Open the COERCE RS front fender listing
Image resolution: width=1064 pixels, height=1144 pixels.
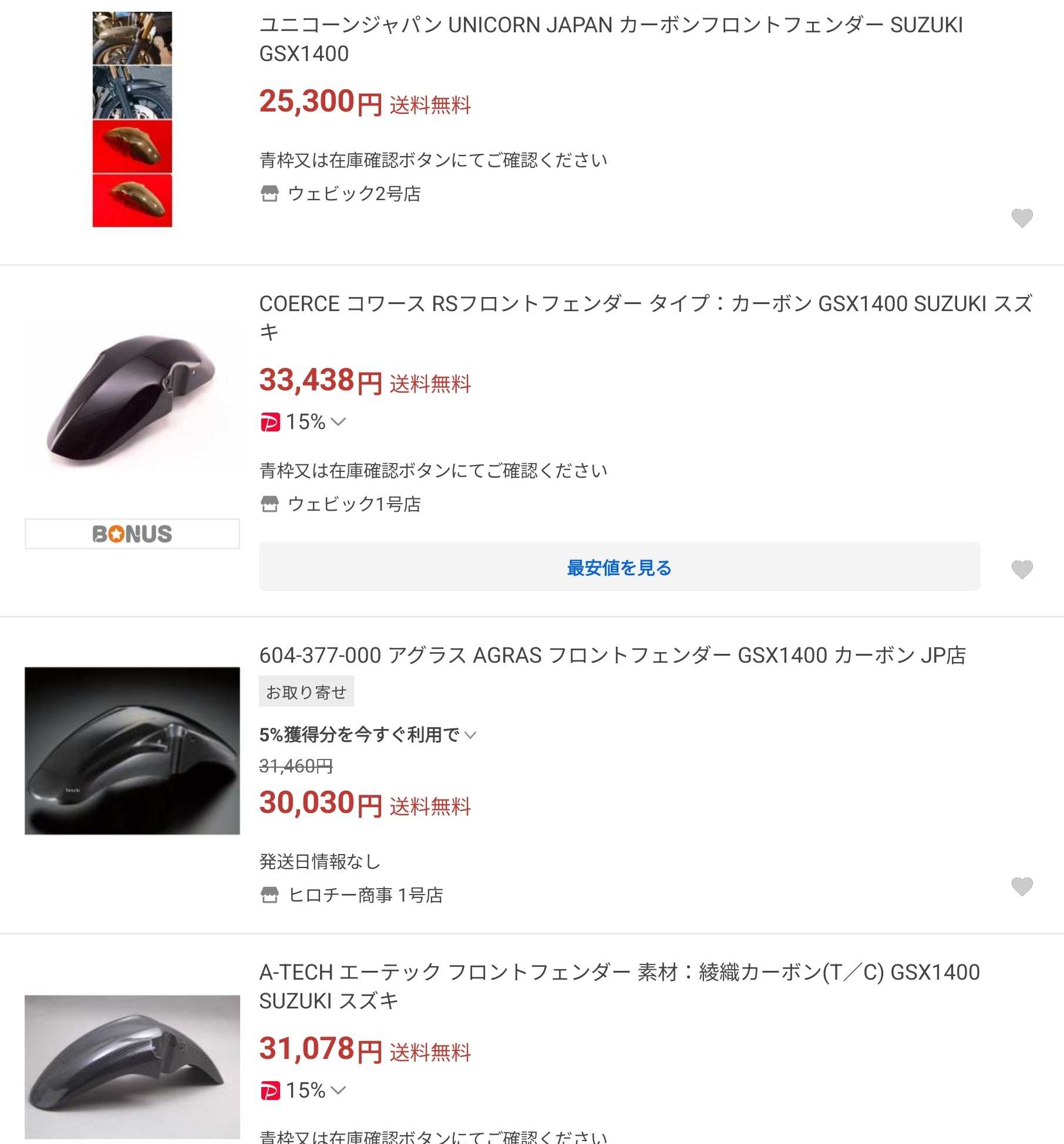tap(645, 318)
